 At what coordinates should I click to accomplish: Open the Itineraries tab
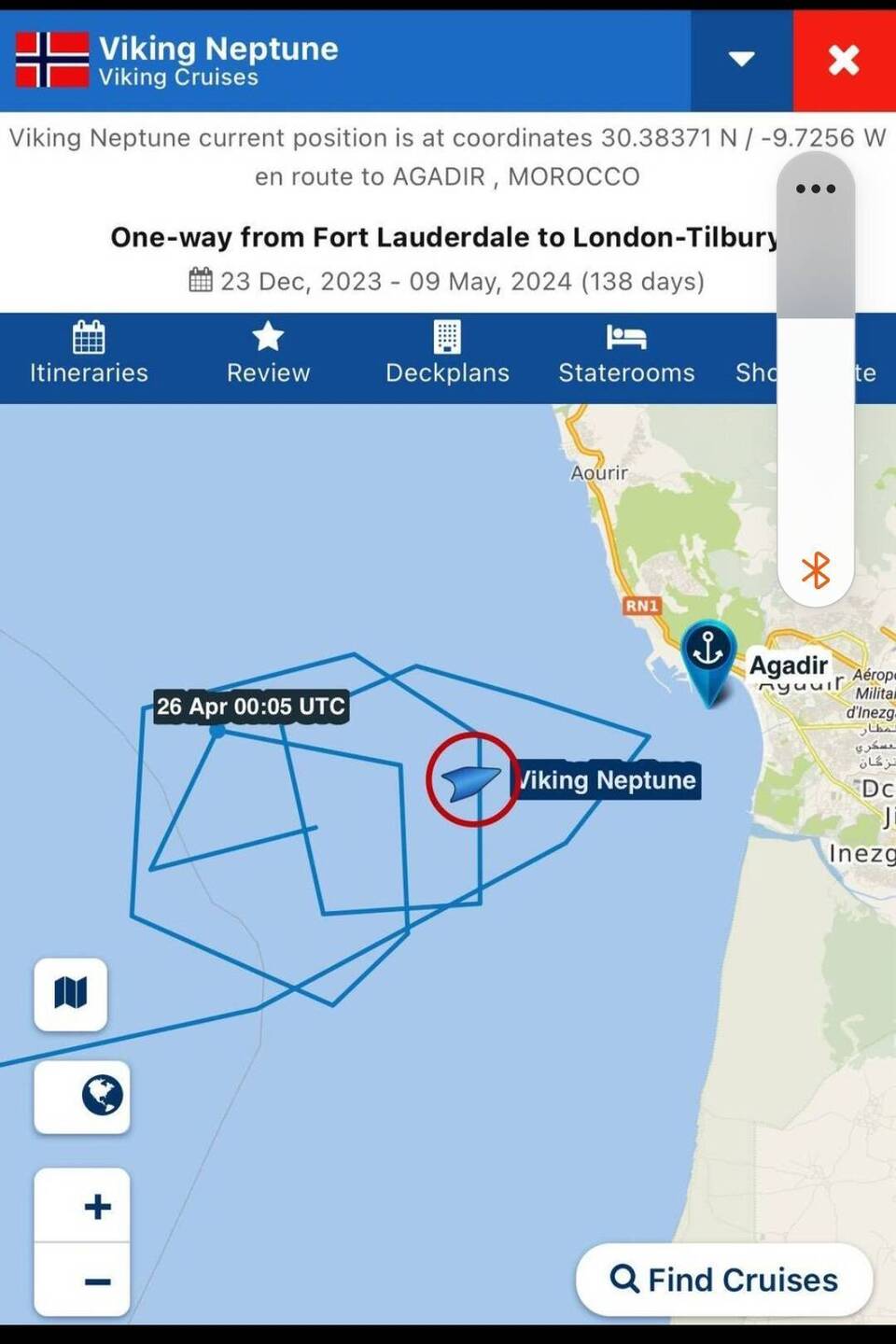(89, 355)
